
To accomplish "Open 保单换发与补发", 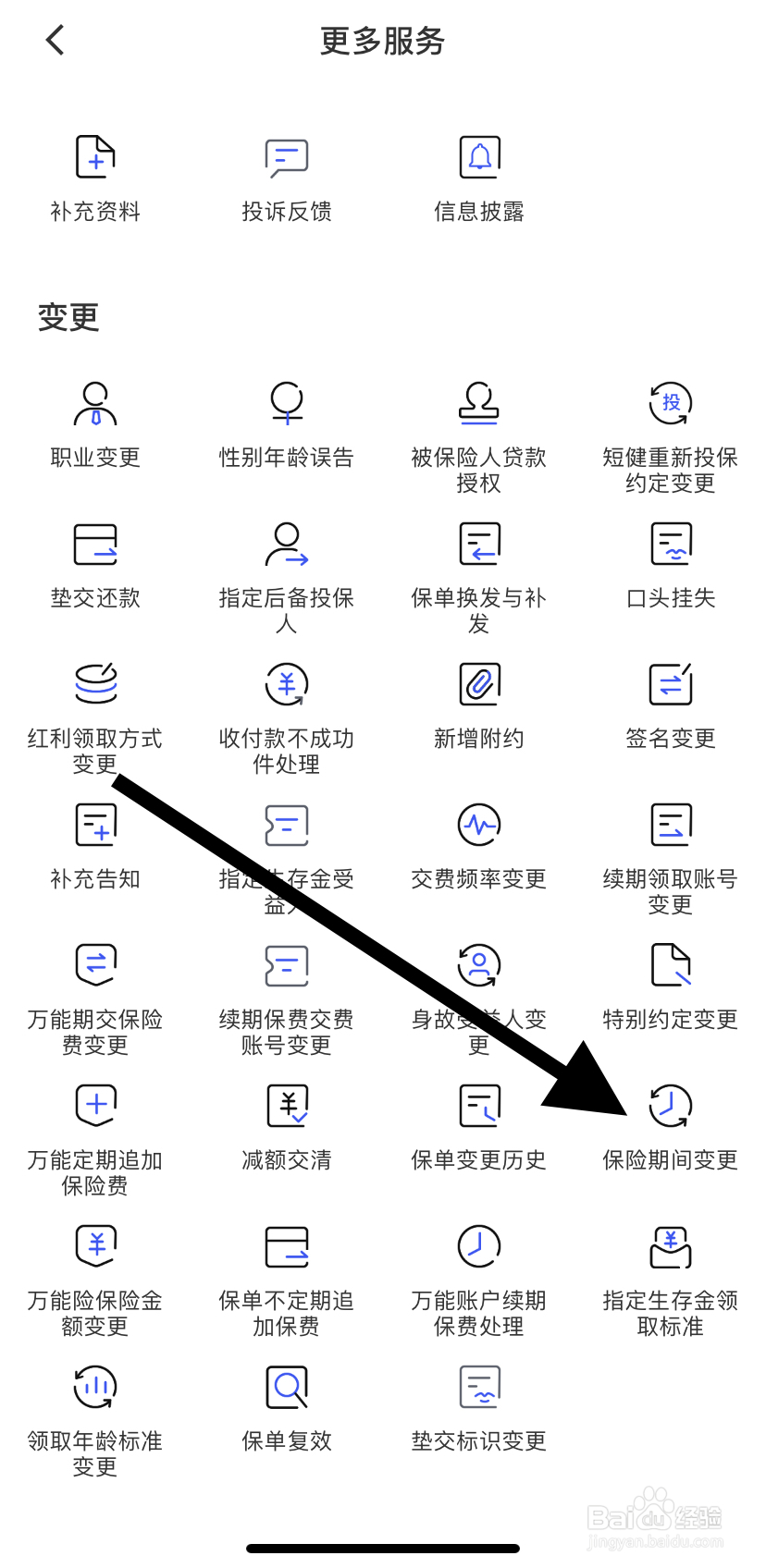I will (x=477, y=573).
